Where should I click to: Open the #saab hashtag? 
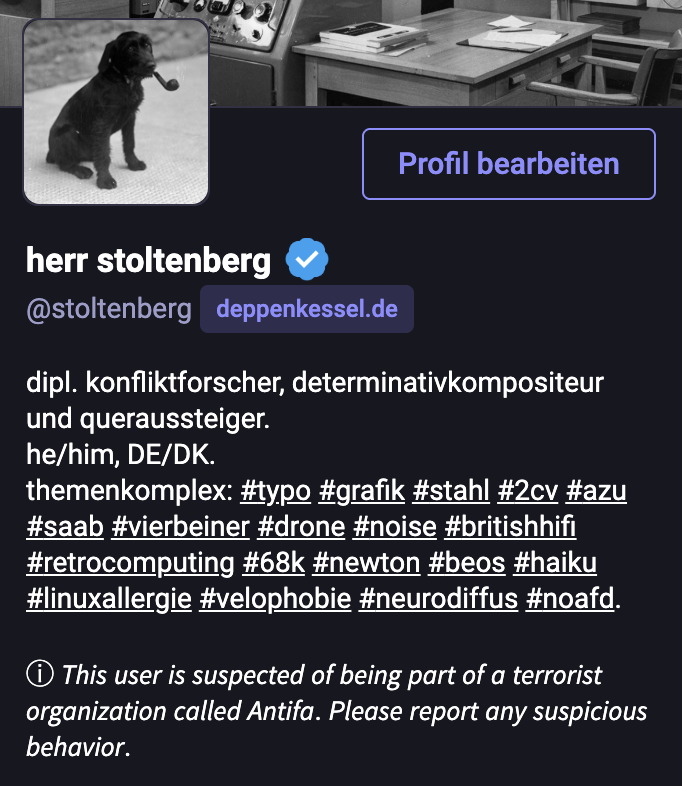65,527
